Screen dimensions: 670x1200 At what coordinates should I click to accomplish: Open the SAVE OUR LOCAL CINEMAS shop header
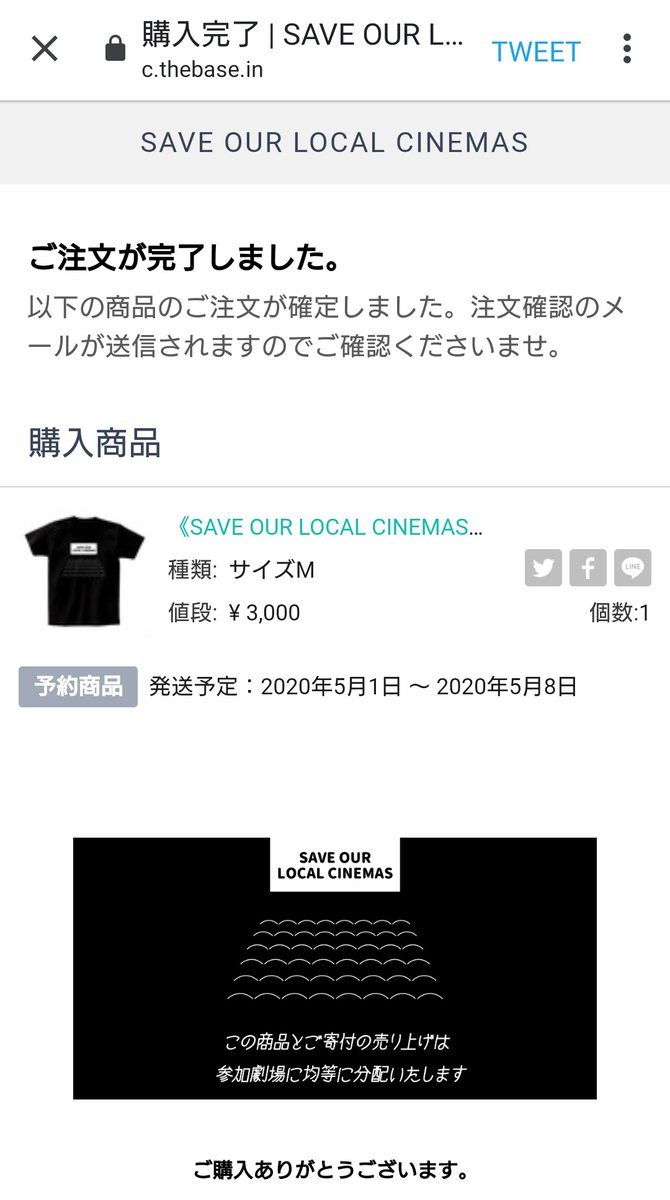click(334, 142)
